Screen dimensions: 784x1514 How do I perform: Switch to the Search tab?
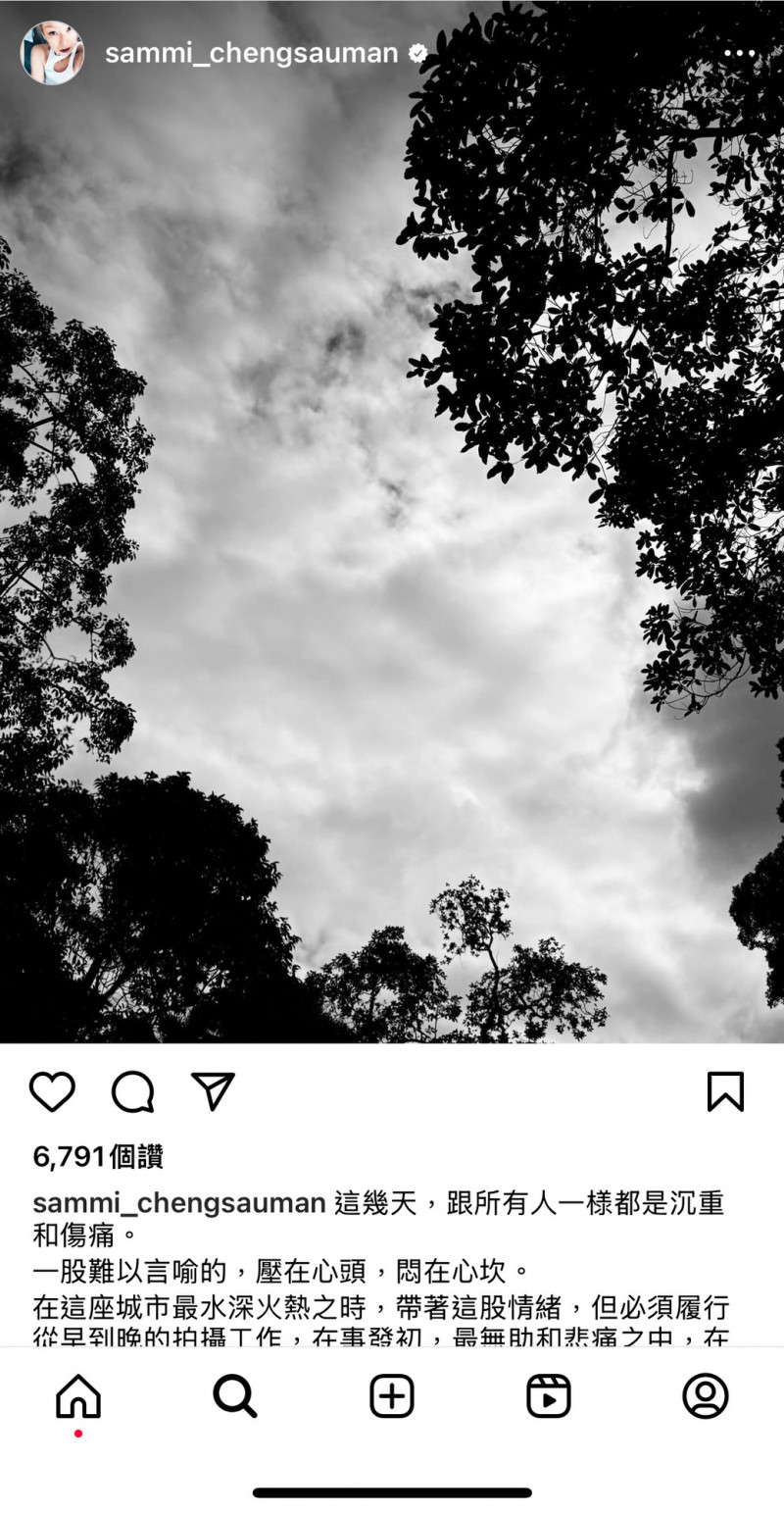[x=235, y=1396]
